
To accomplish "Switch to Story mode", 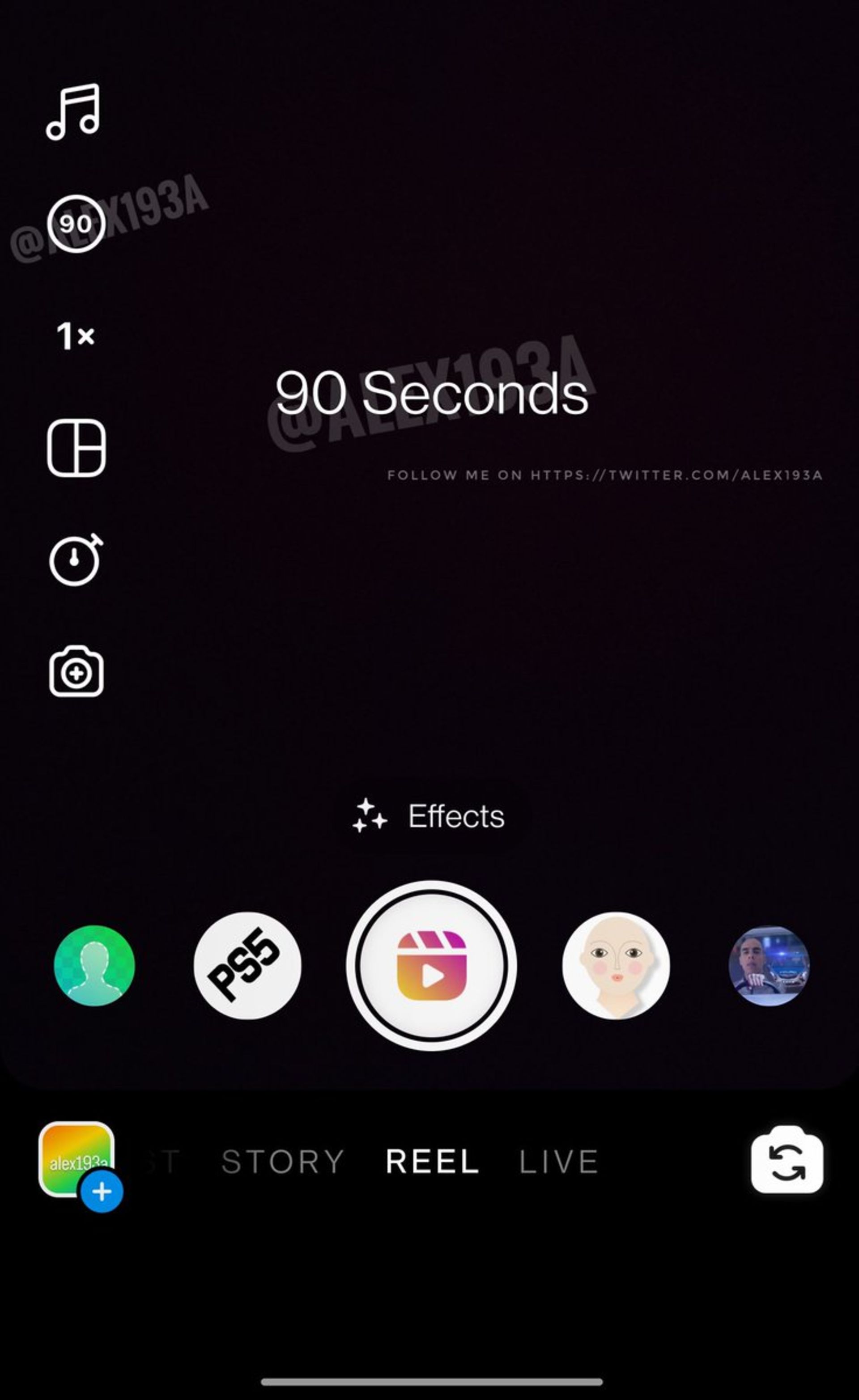I will [283, 1161].
